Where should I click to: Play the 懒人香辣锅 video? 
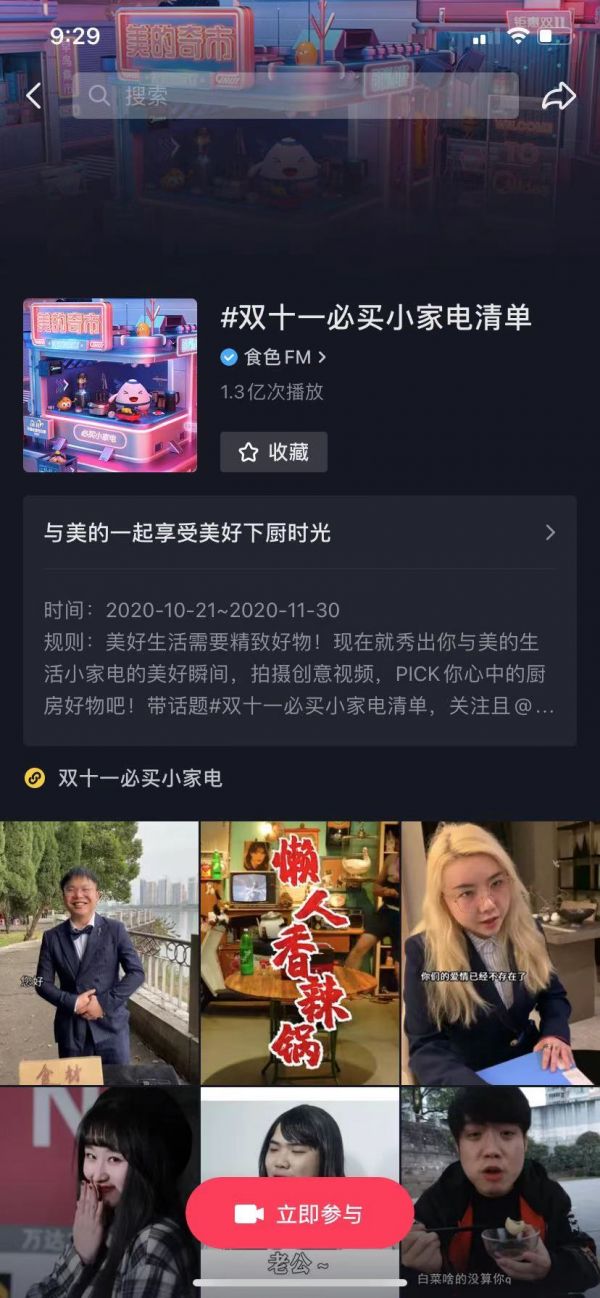pyautogui.click(x=299, y=952)
